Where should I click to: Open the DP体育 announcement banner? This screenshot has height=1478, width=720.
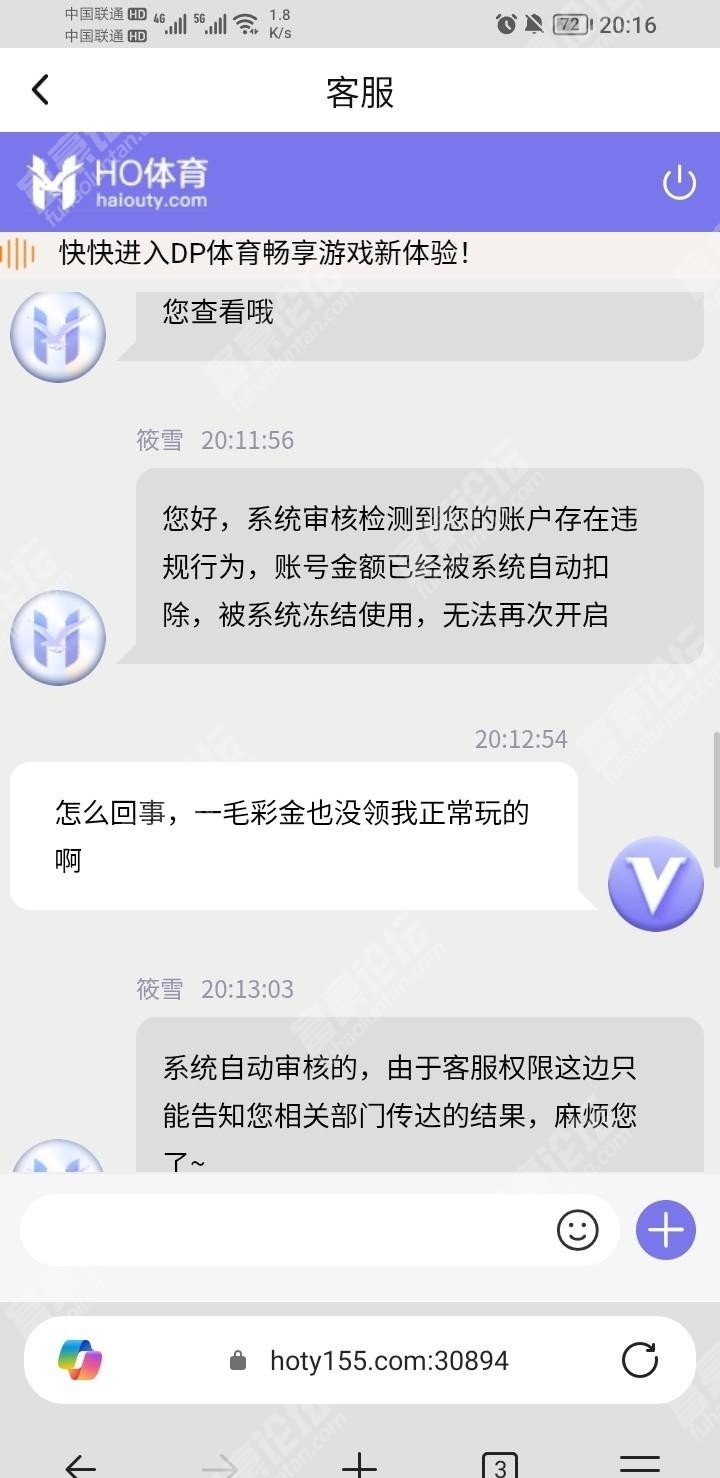264,253
